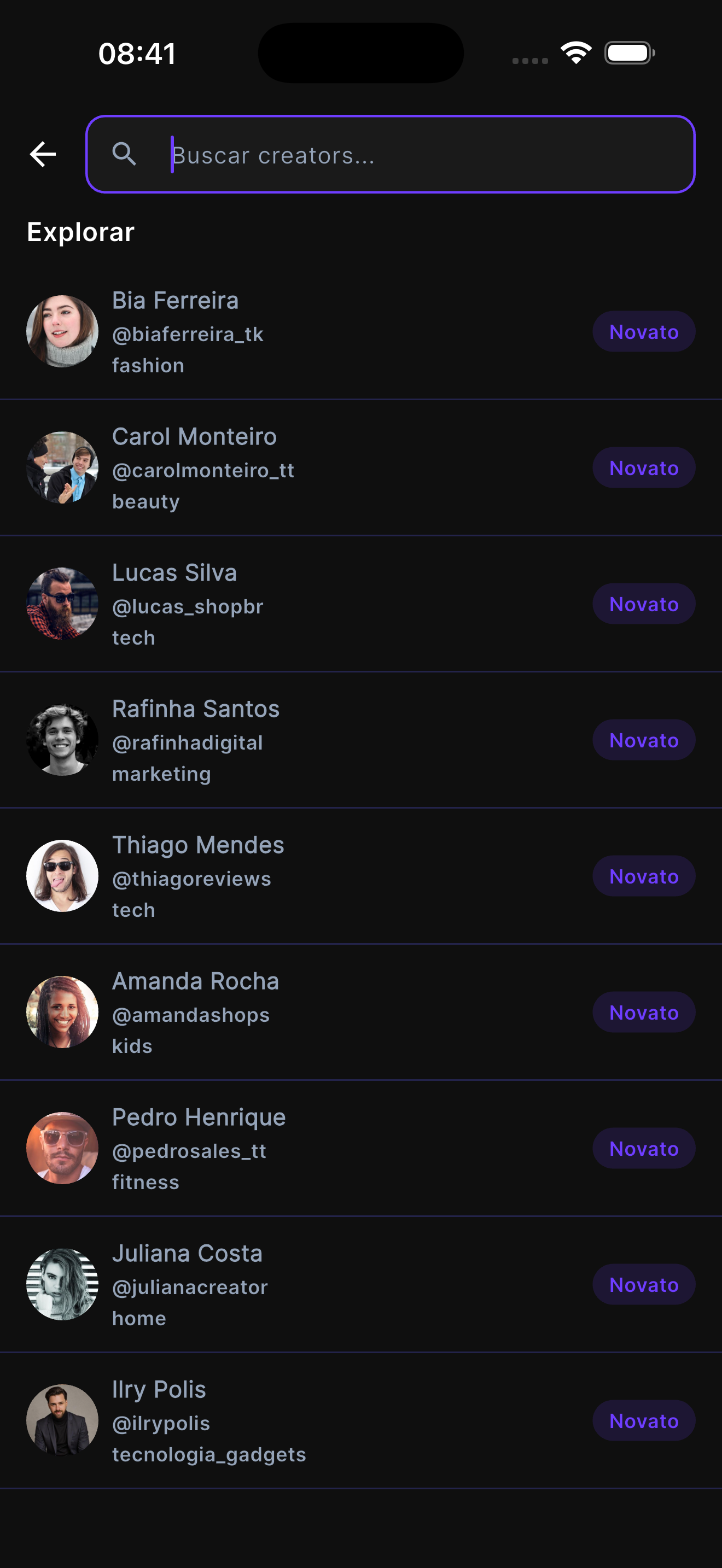Click the @thiagoreviews handle
The image size is (722, 1568).
[x=192, y=879]
